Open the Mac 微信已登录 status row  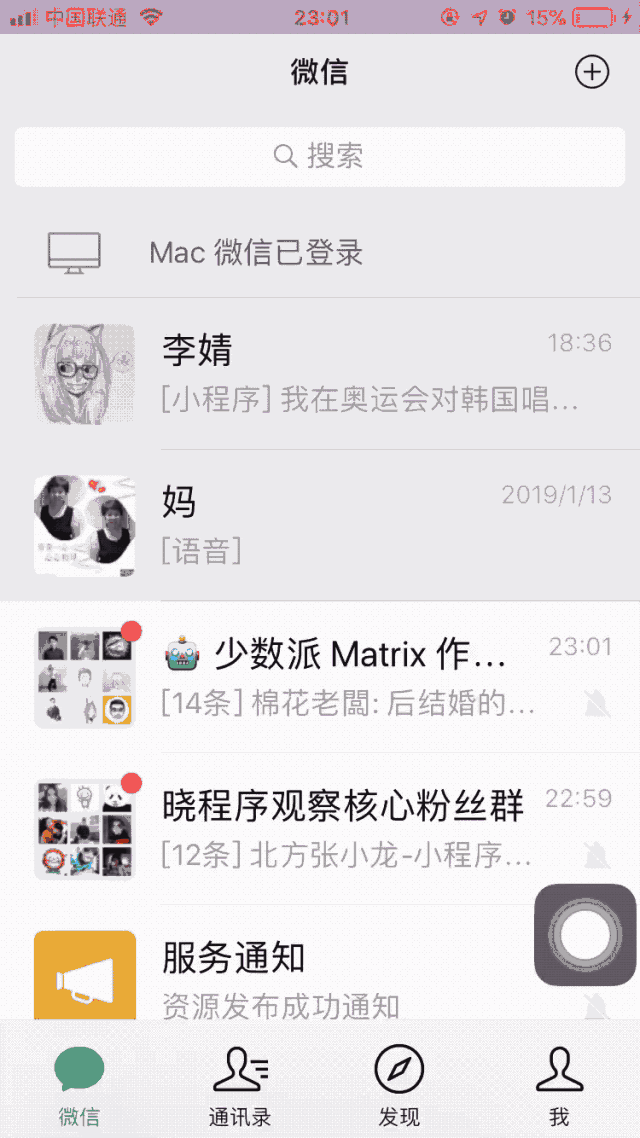320,252
